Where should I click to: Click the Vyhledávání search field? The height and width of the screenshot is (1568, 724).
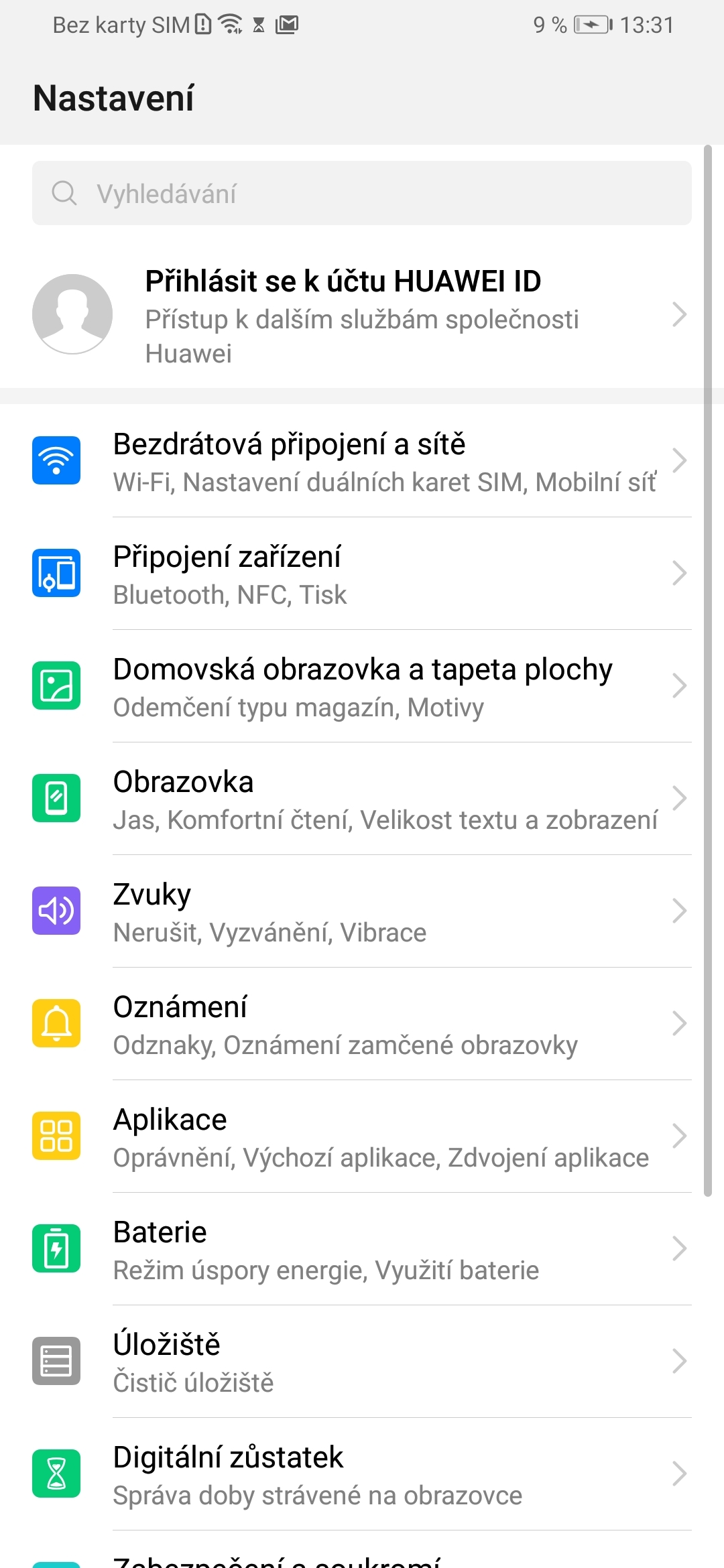[362, 194]
